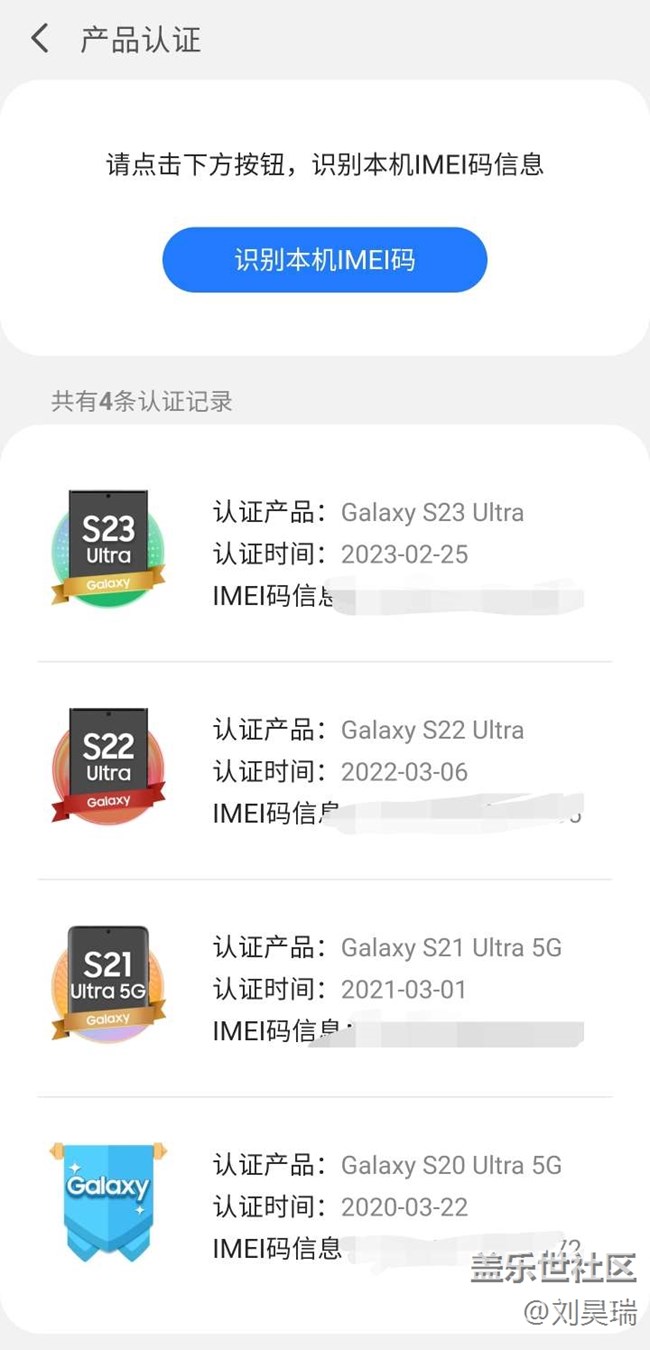The image size is (650, 1350).
Task: Tap the 识别本机IMEI码 button
Action: [x=324, y=260]
